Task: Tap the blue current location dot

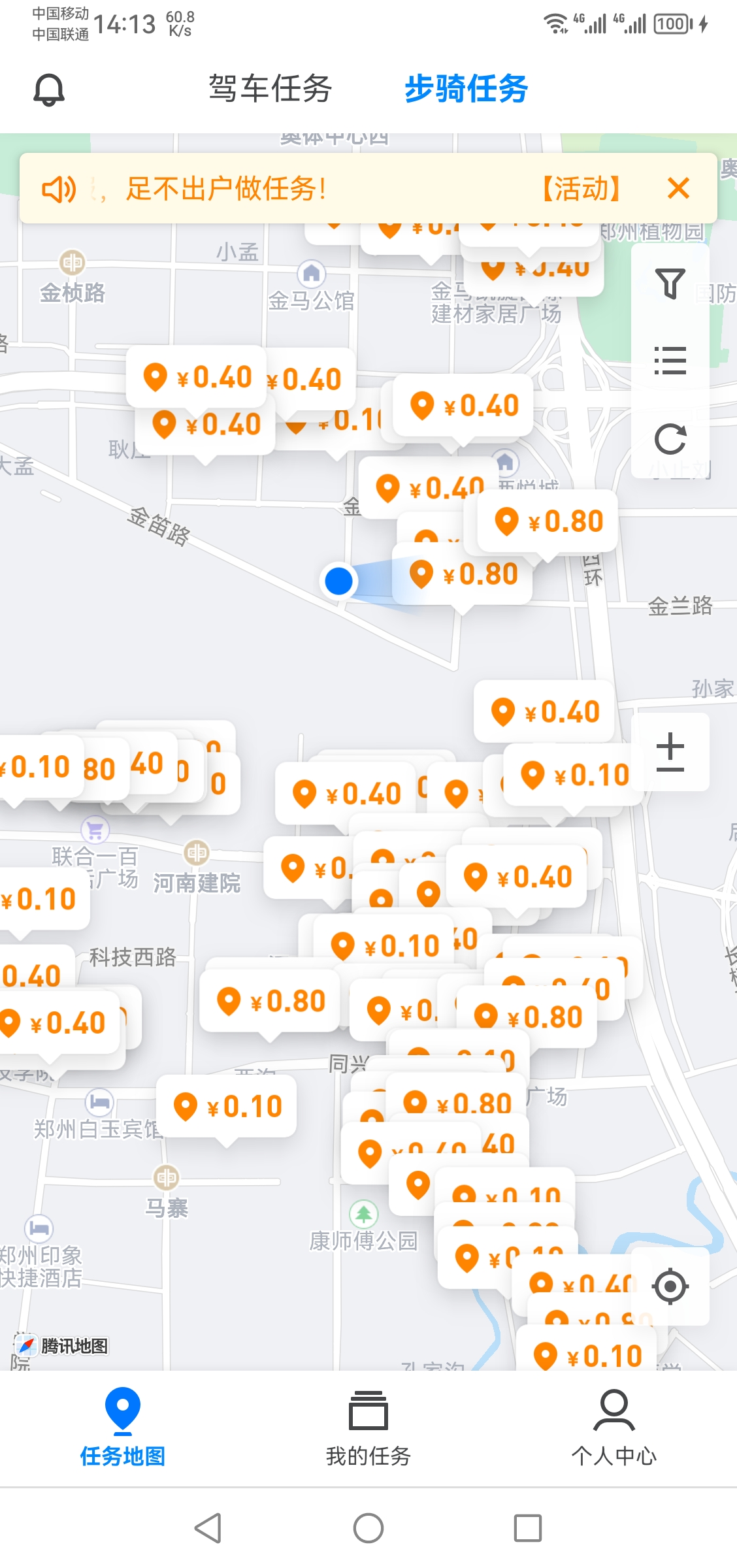Action: click(x=338, y=581)
